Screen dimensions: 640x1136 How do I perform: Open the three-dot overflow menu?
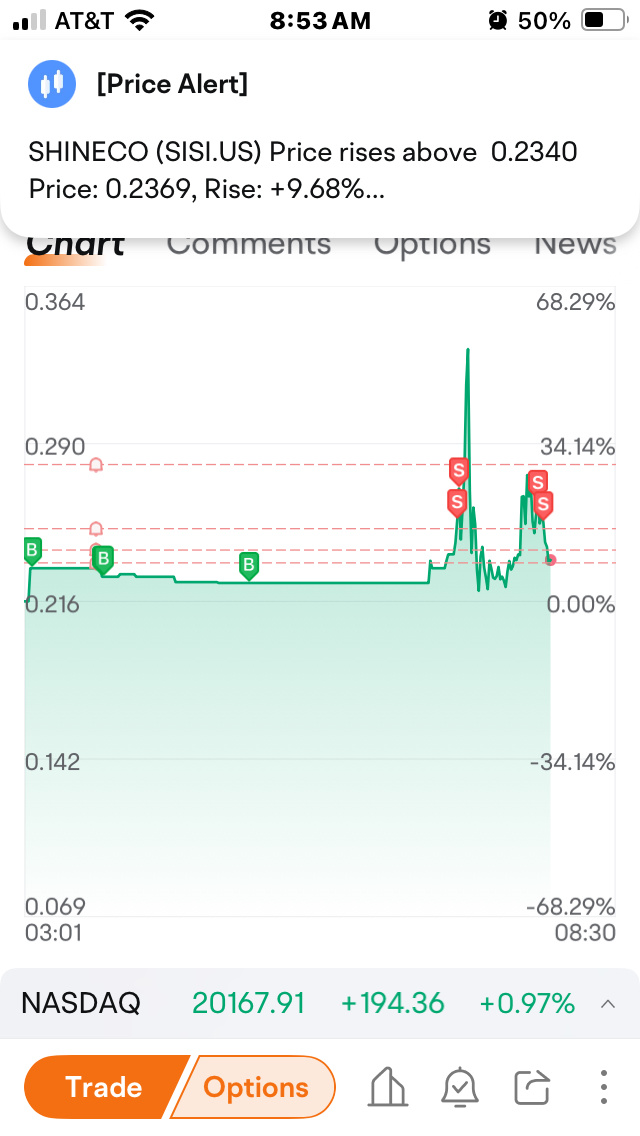tap(603, 1087)
